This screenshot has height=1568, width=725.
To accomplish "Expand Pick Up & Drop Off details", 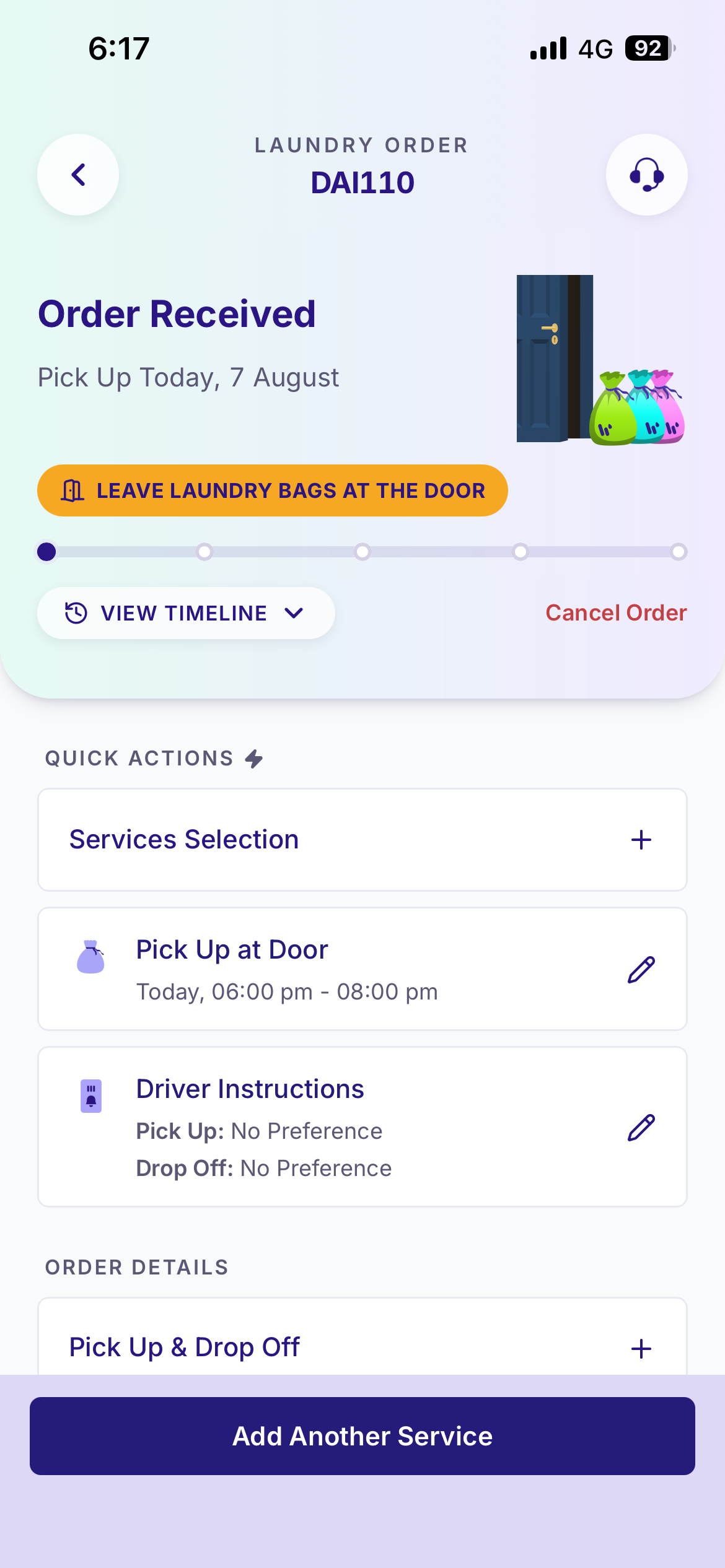I will point(362,1348).
